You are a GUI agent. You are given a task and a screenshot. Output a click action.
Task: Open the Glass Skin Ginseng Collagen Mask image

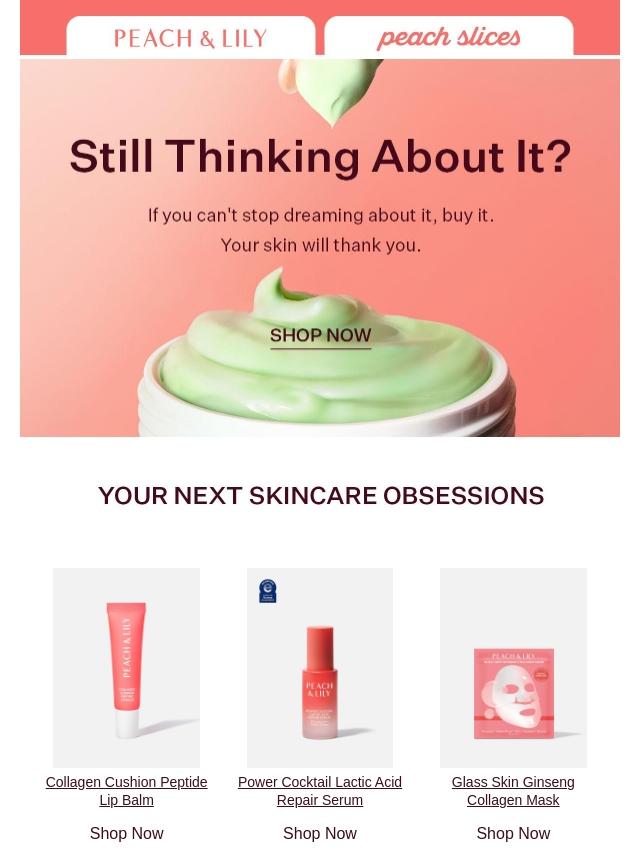[x=513, y=667]
